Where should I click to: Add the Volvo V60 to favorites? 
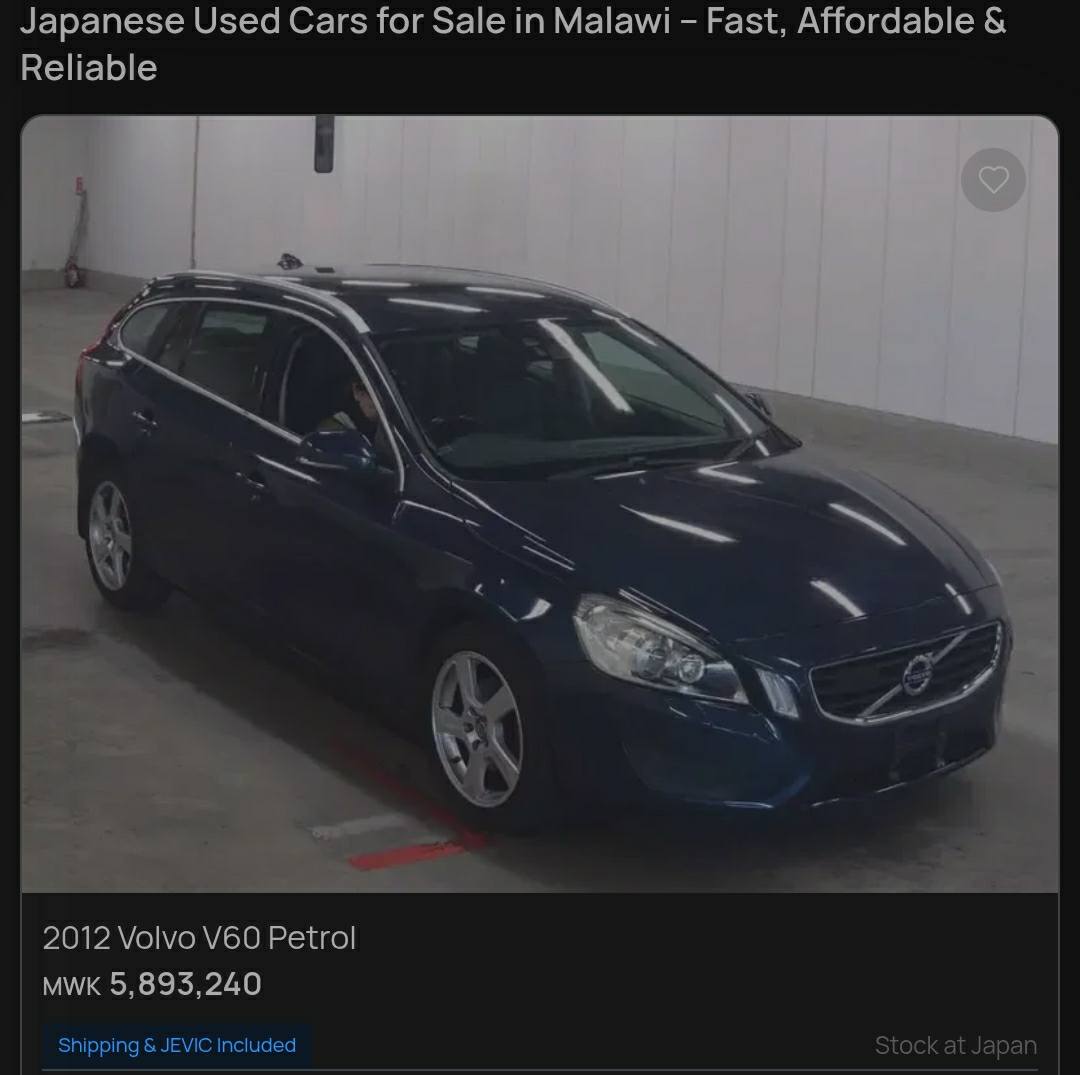pyautogui.click(x=993, y=180)
